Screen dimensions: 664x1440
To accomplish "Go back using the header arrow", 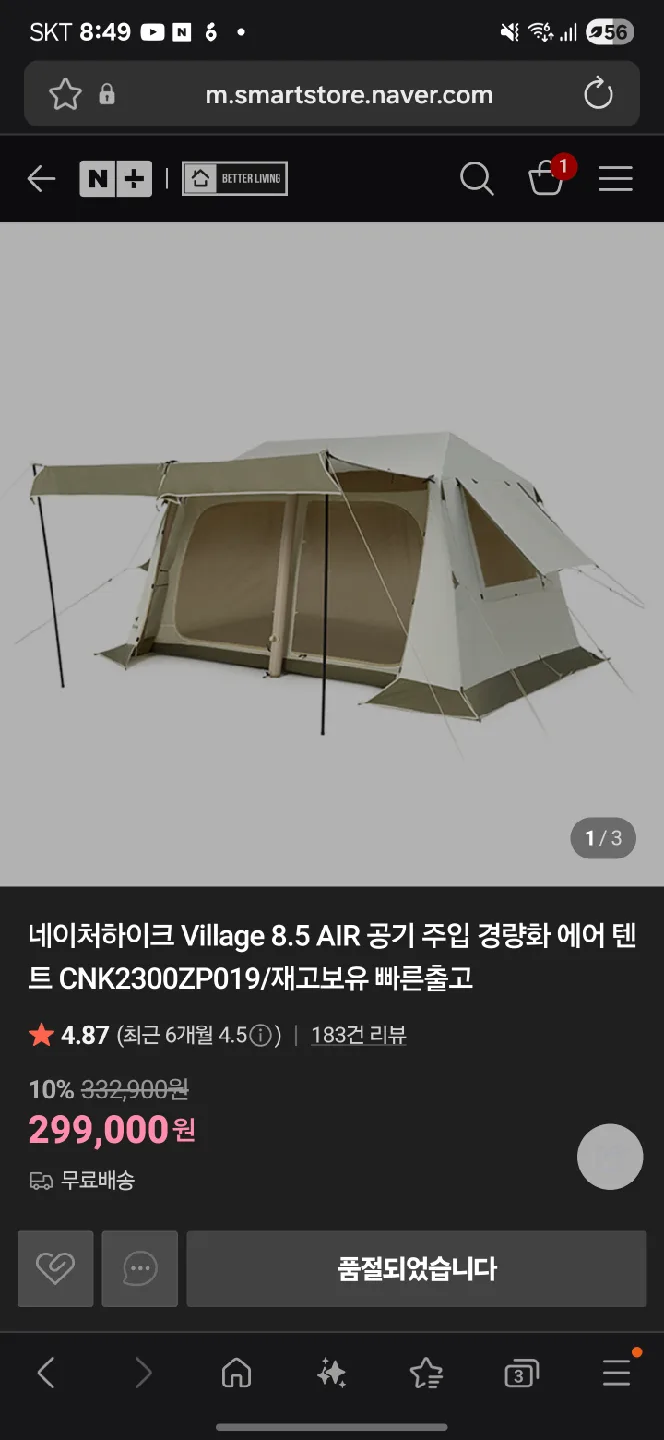I will 41,179.
